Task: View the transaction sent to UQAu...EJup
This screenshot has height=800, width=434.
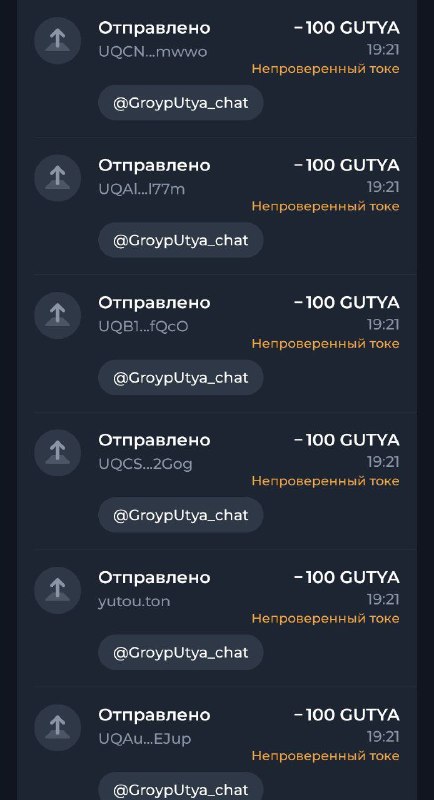Action: (217, 743)
